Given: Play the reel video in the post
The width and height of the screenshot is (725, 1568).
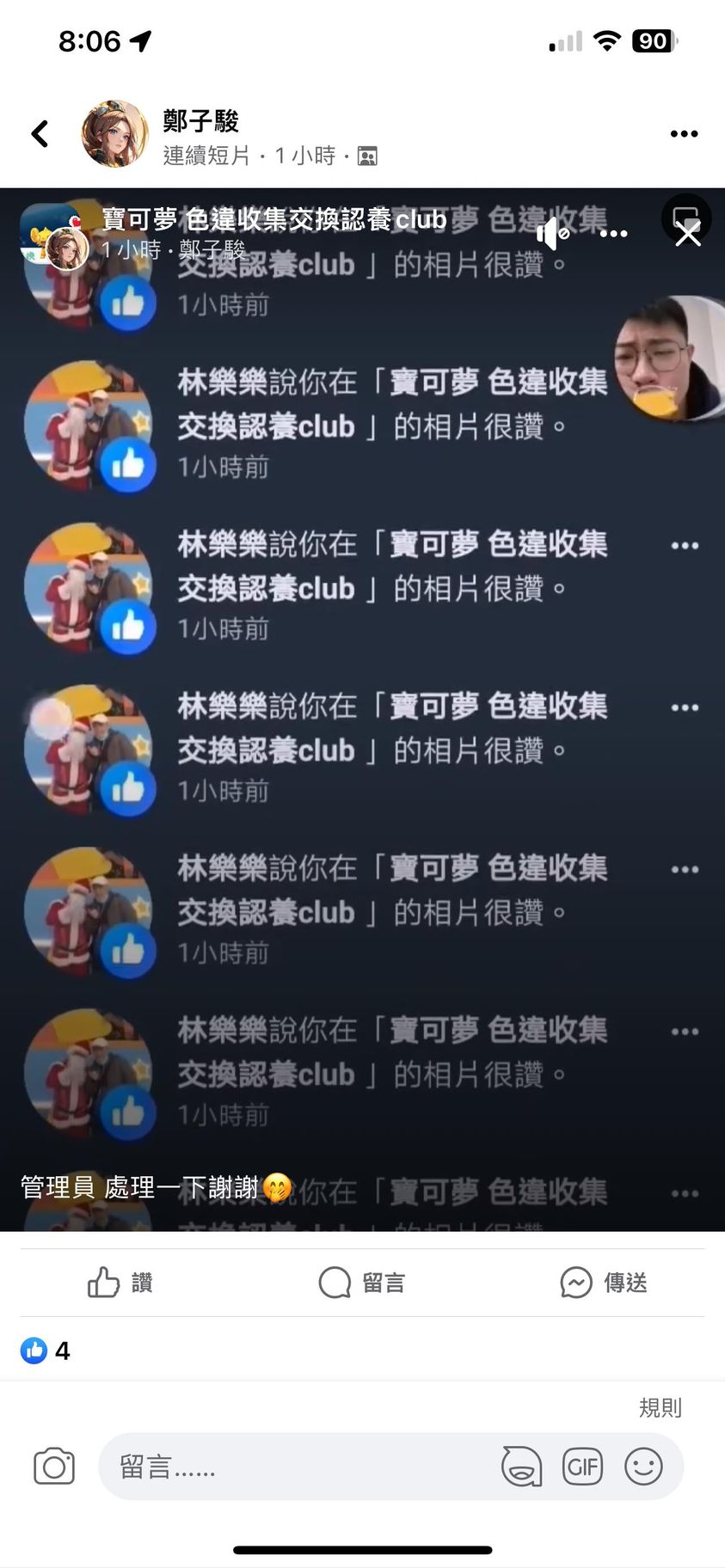Looking at the screenshot, I should click(362, 709).
